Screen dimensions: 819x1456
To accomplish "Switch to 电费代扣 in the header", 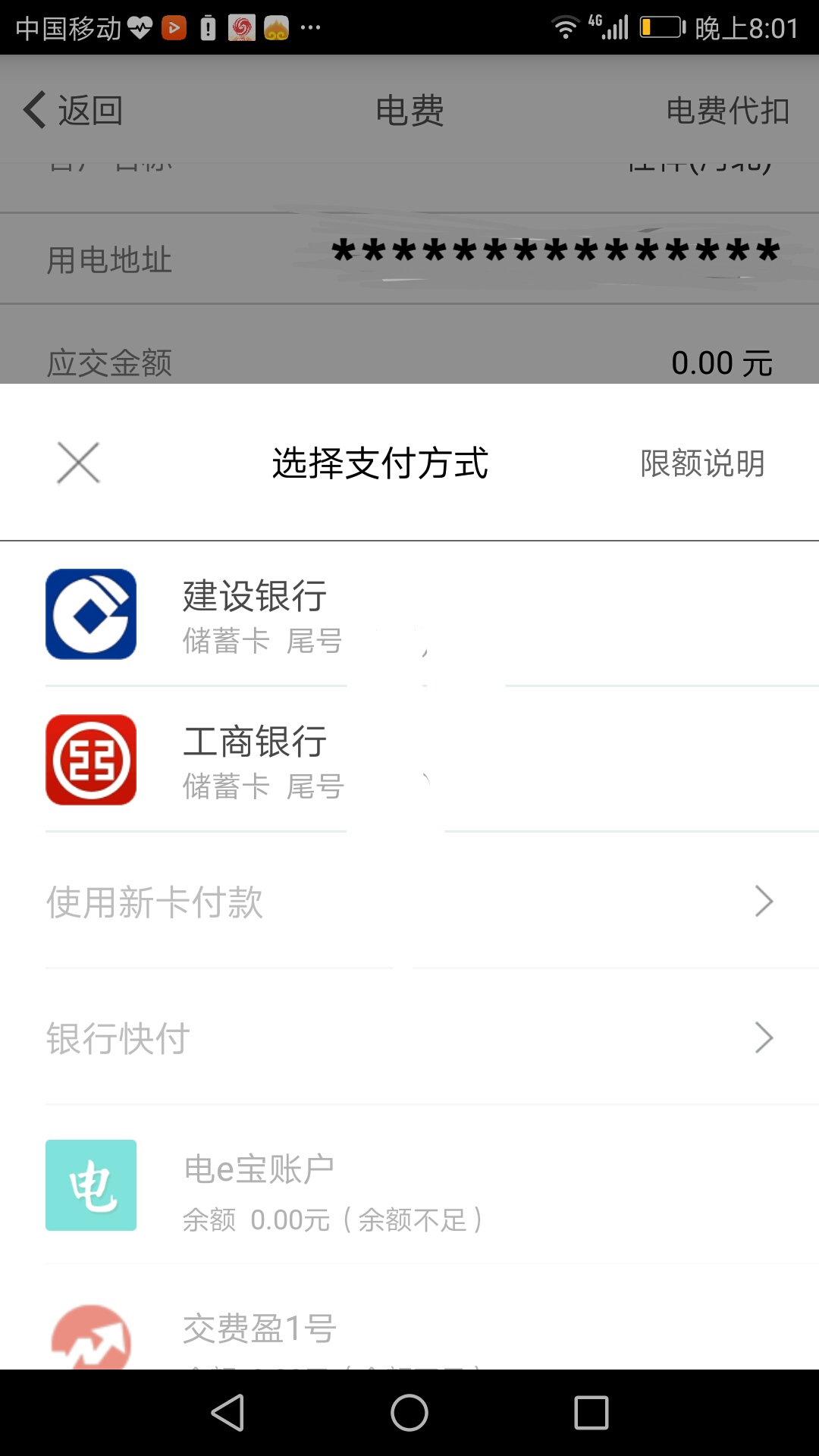I will tap(727, 110).
